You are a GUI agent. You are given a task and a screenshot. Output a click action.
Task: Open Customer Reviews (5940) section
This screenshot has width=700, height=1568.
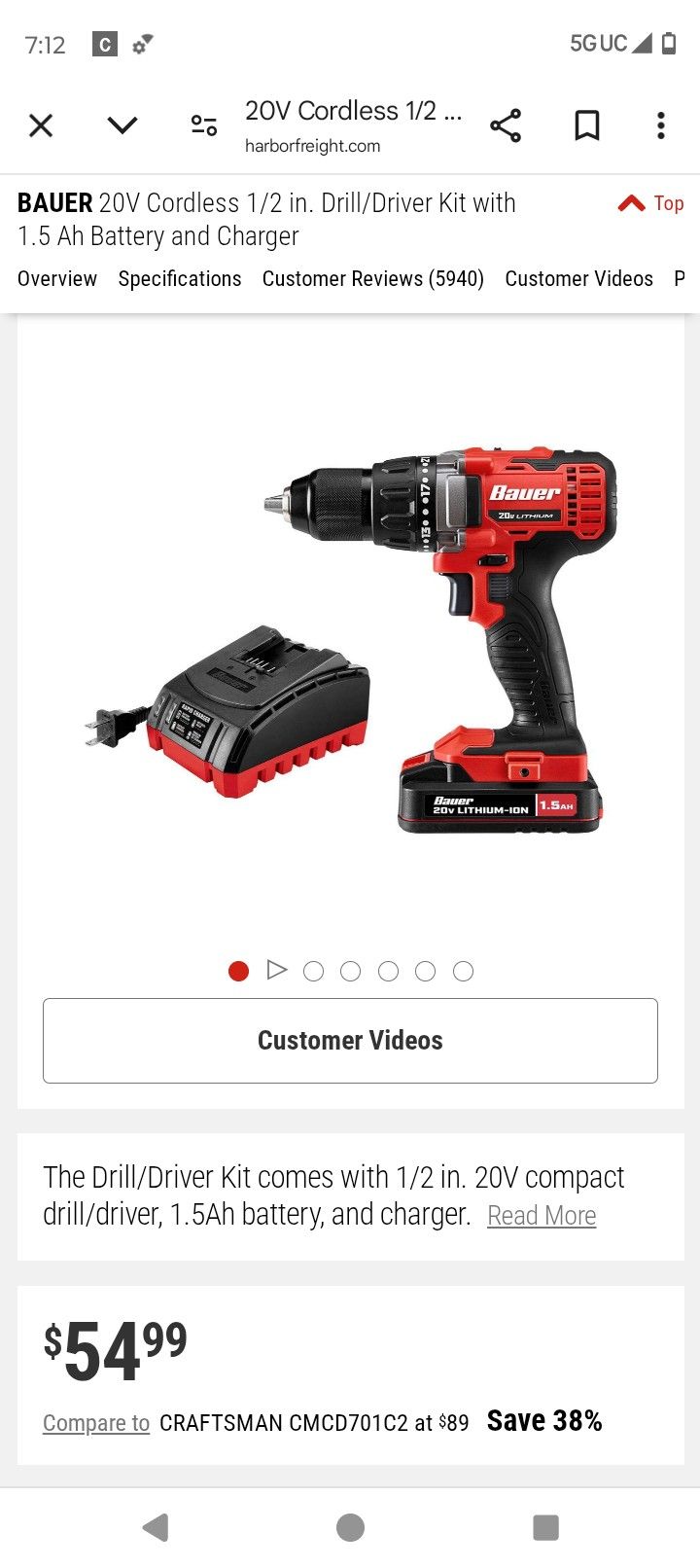coord(373,279)
